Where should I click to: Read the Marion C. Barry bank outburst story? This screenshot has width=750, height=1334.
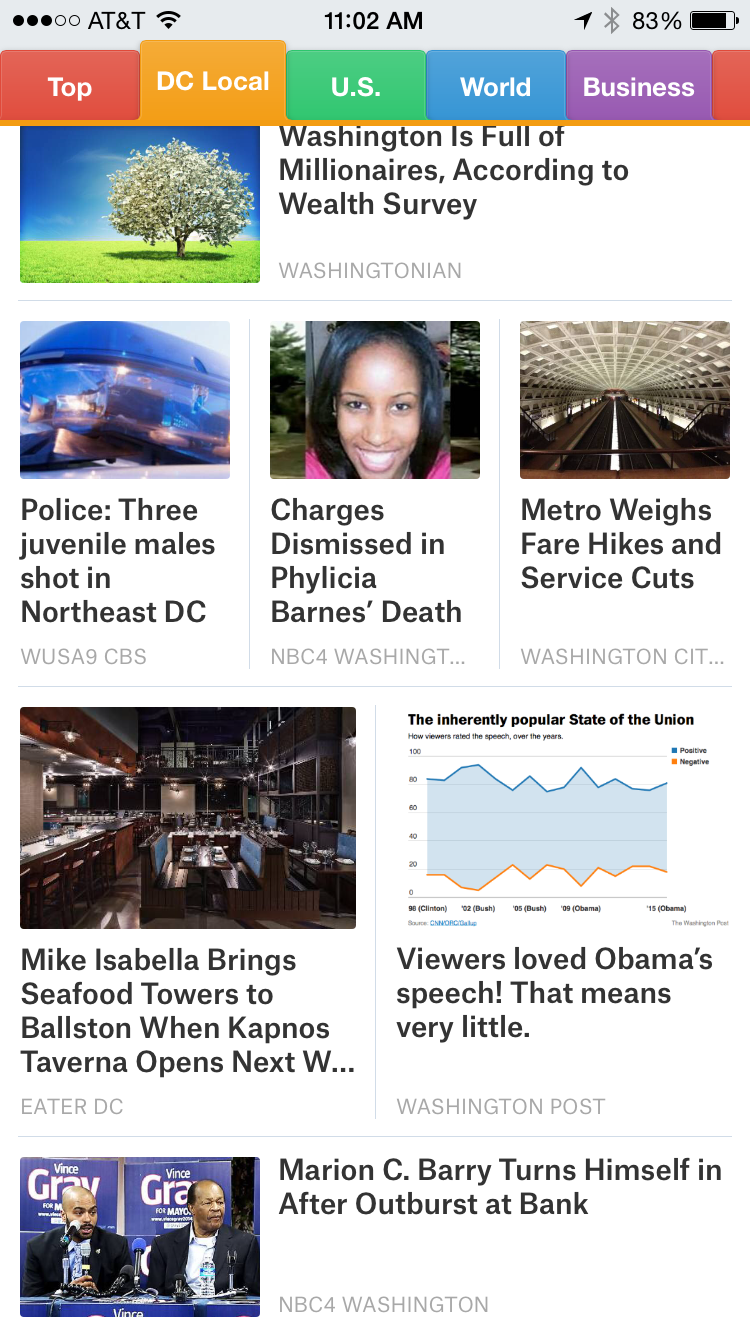click(500, 1187)
